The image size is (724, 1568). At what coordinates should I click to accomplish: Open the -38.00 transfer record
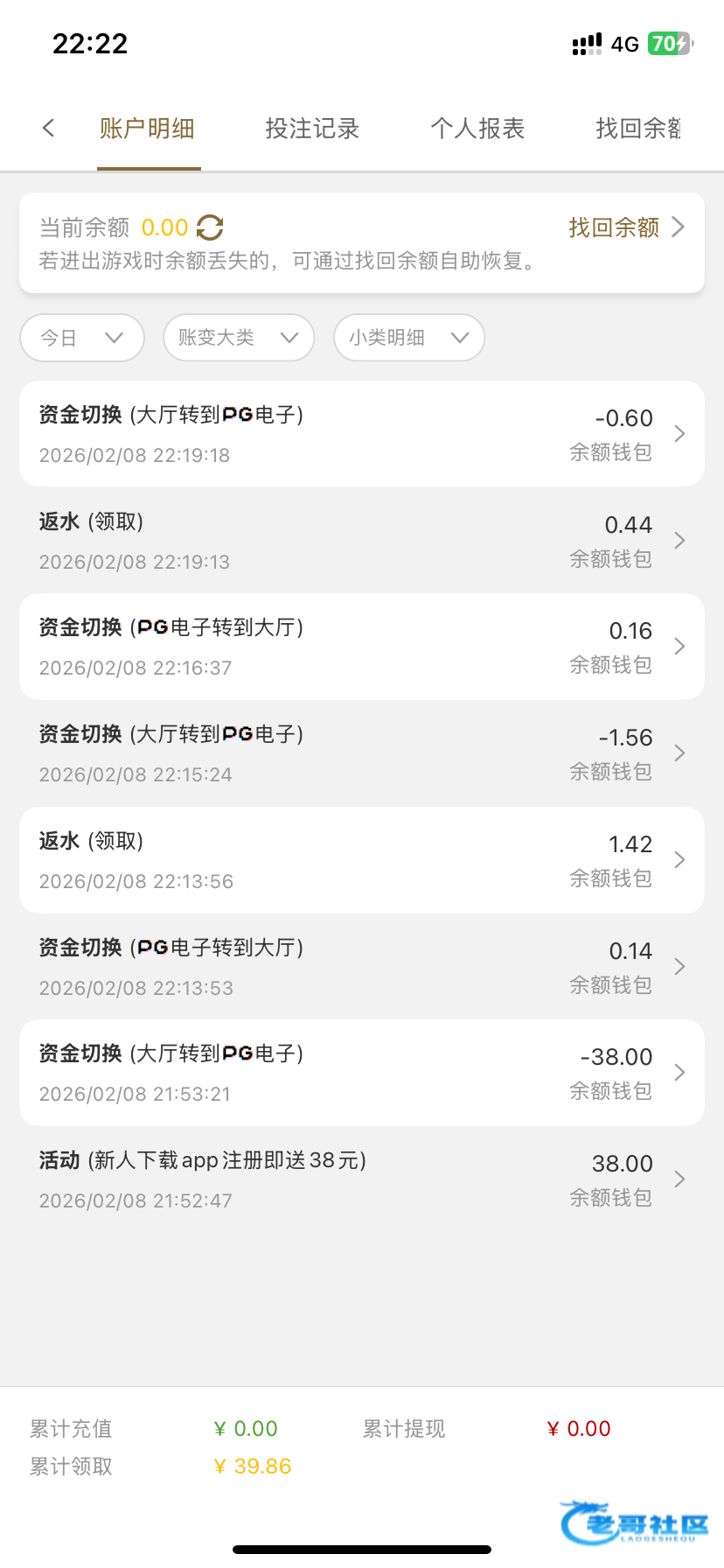(x=362, y=1073)
